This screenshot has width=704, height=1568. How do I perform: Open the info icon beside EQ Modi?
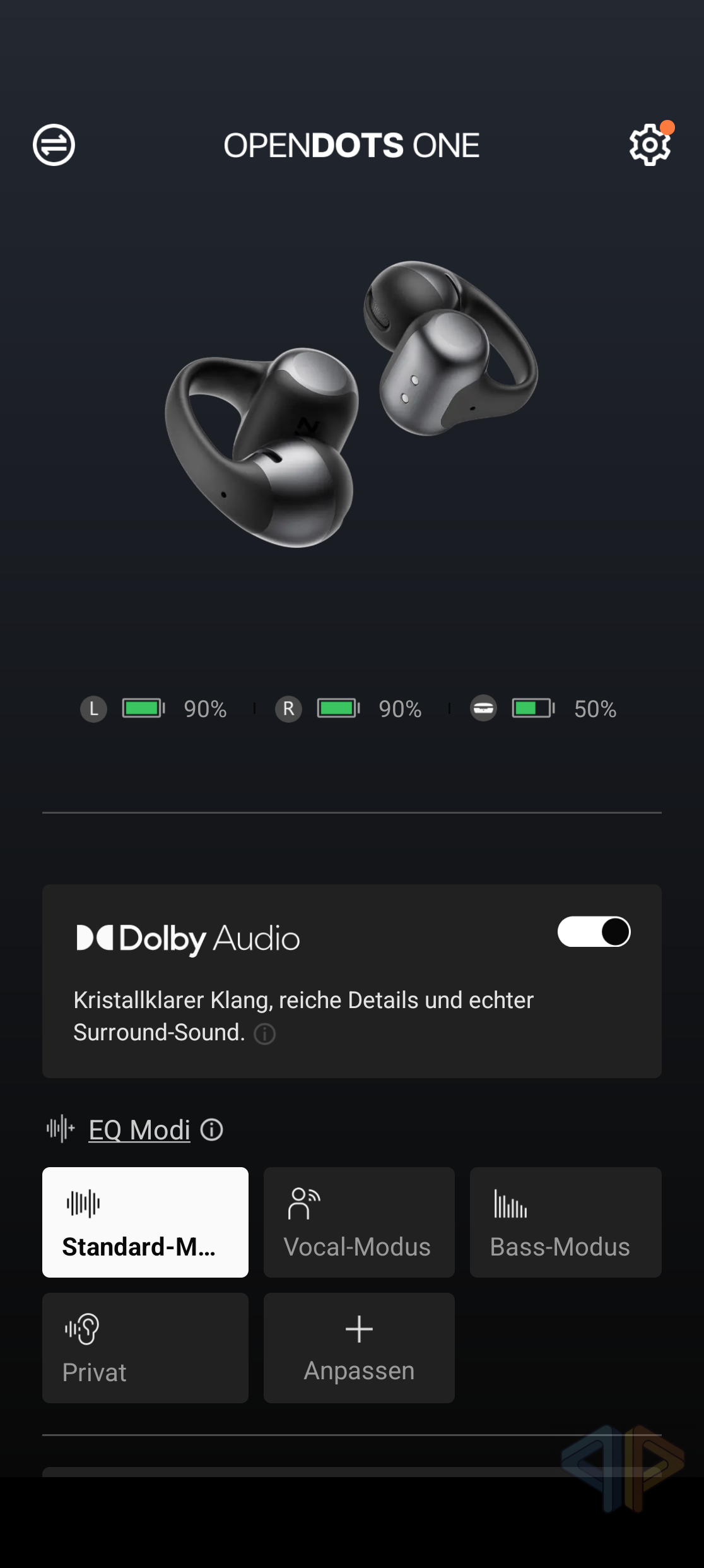point(212,1130)
